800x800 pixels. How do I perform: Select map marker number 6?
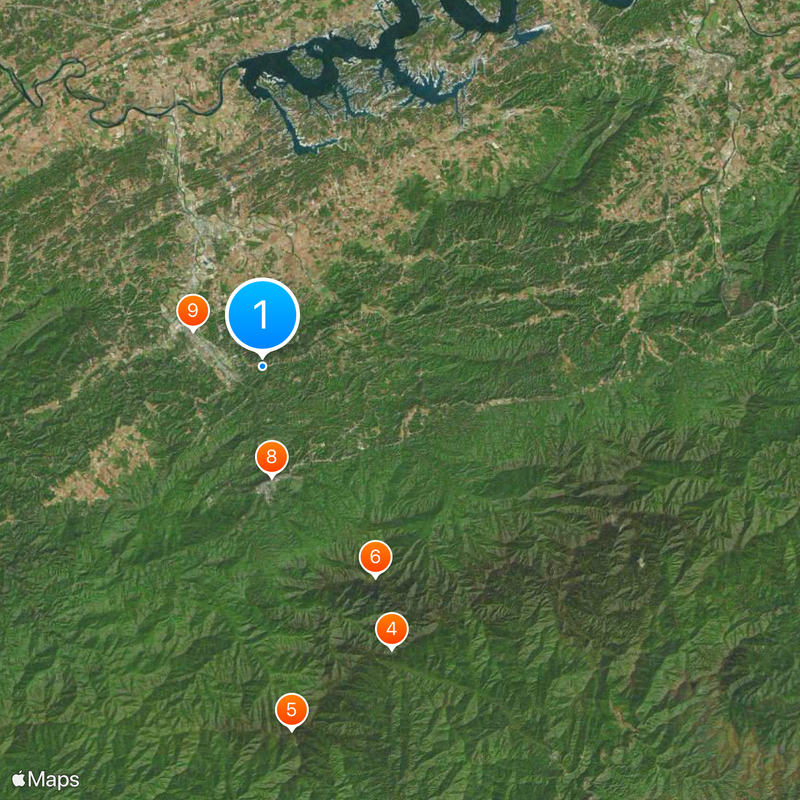(x=375, y=557)
